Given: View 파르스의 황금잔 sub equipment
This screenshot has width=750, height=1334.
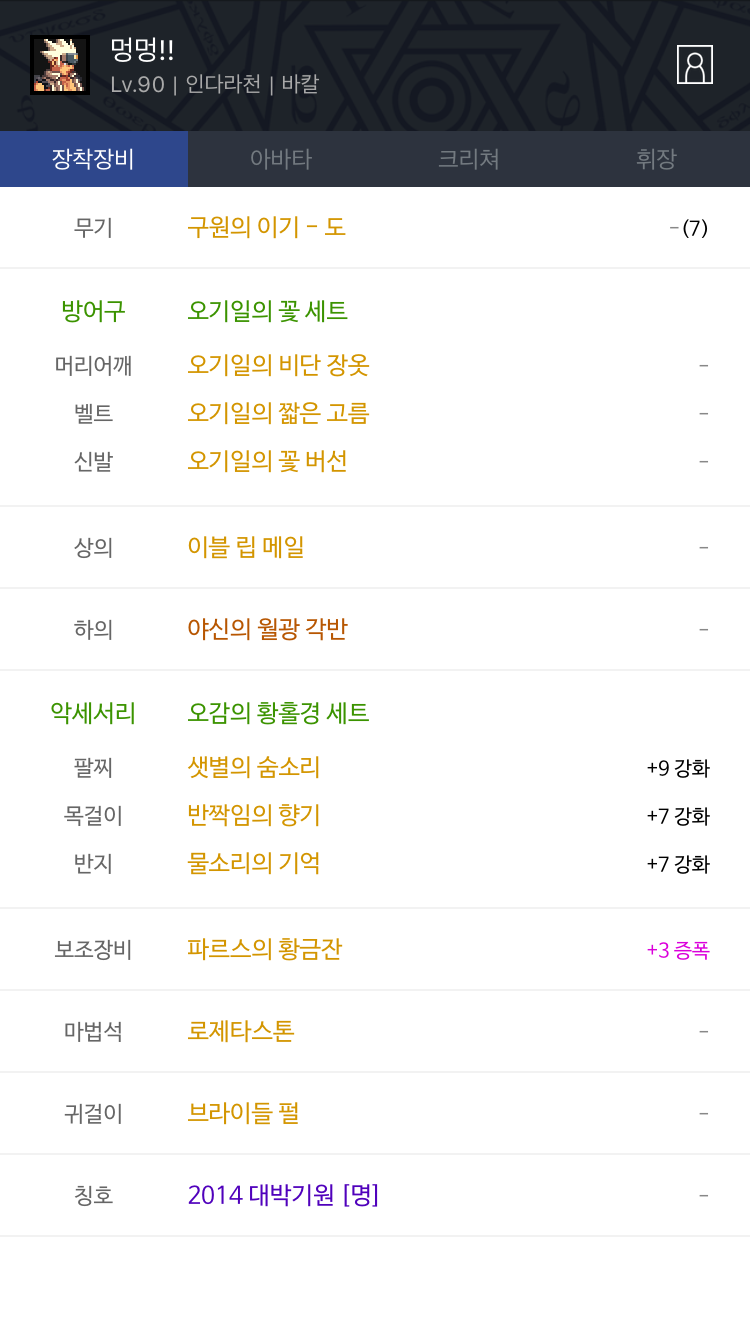Looking at the screenshot, I should (x=265, y=949).
